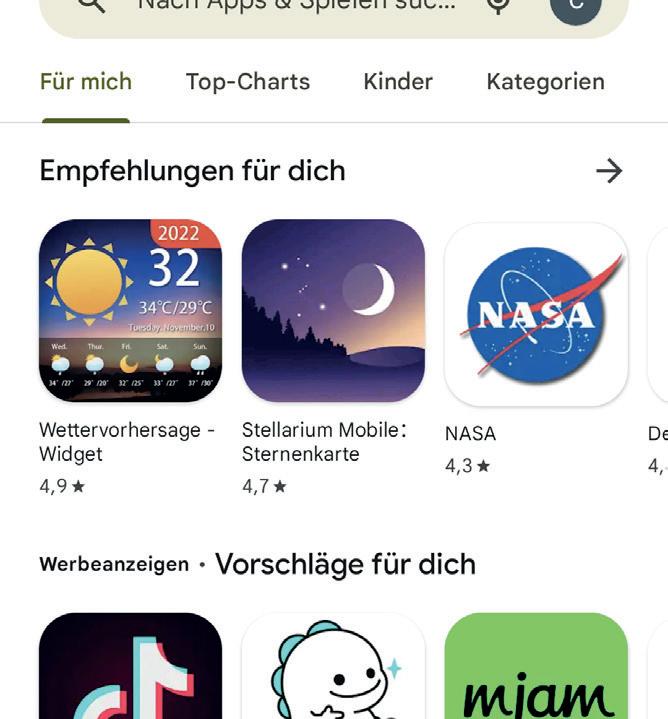Image resolution: width=668 pixels, height=719 pixels.
Task: Go to the Kinder tab
Action: [x=398, y=82]
